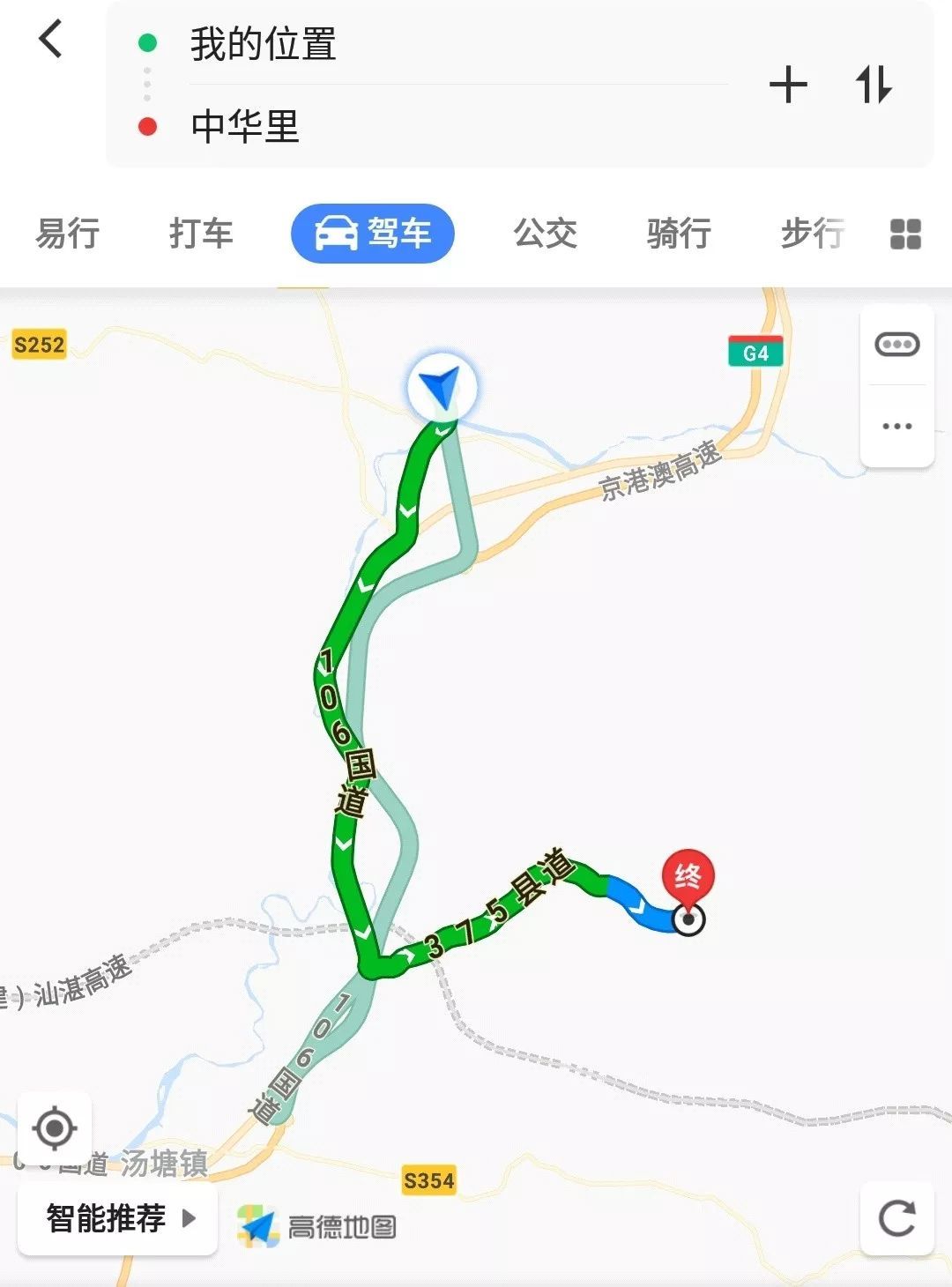Go back using the top-left arrow

click(x=51, y=40)
